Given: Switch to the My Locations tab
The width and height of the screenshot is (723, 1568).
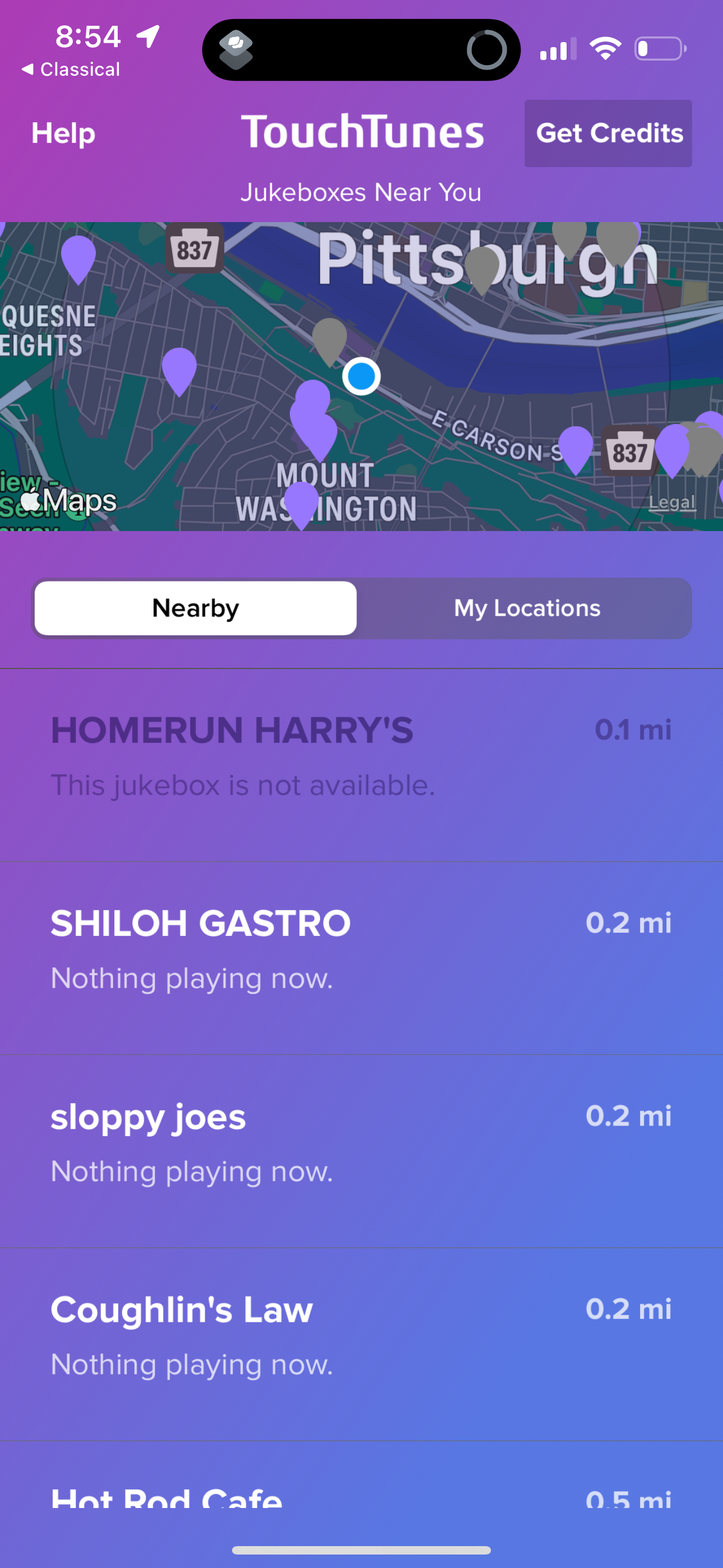Looking at the screenshot, I should point(526,607).
